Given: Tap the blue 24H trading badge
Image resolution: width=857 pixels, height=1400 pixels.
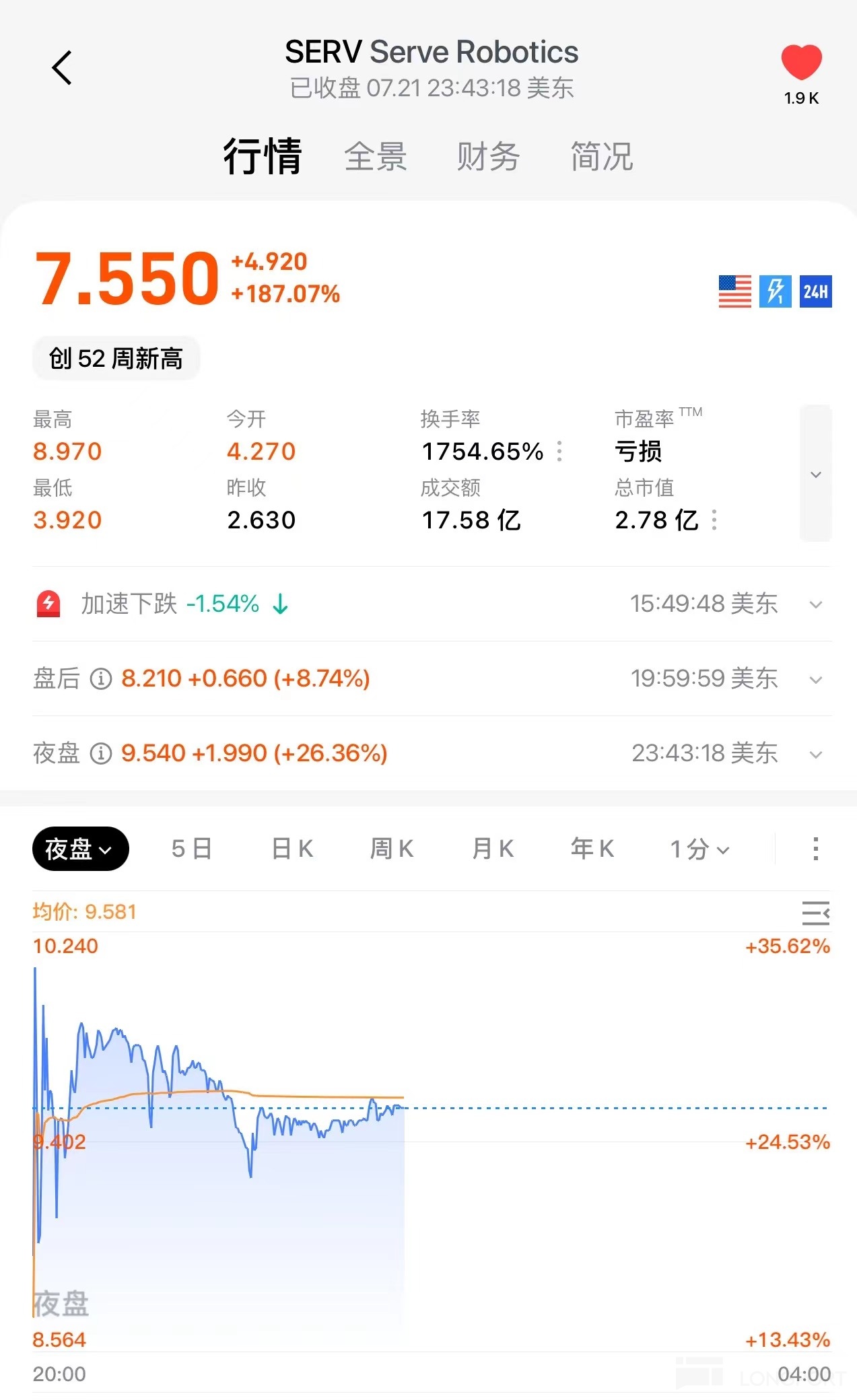Looking at the screenshot, I should point(815,291).
